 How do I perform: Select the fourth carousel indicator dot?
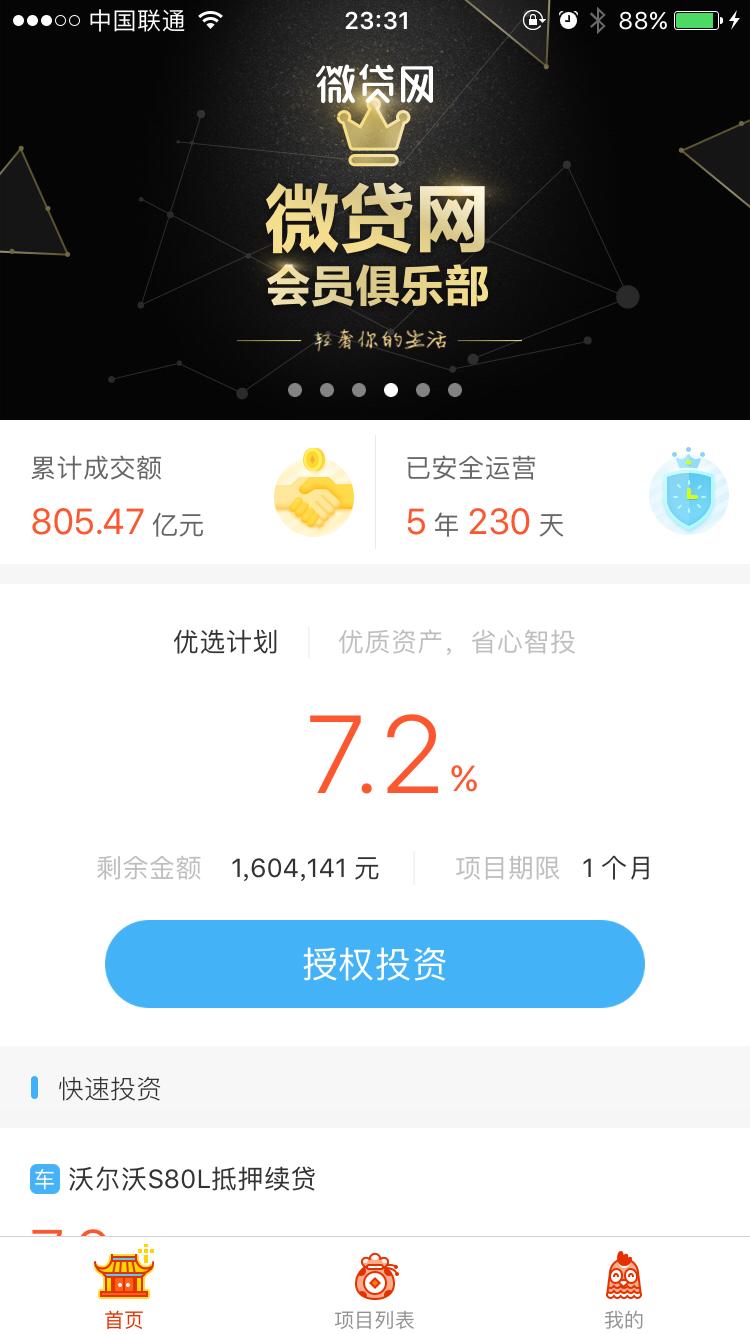coord(391,390)
